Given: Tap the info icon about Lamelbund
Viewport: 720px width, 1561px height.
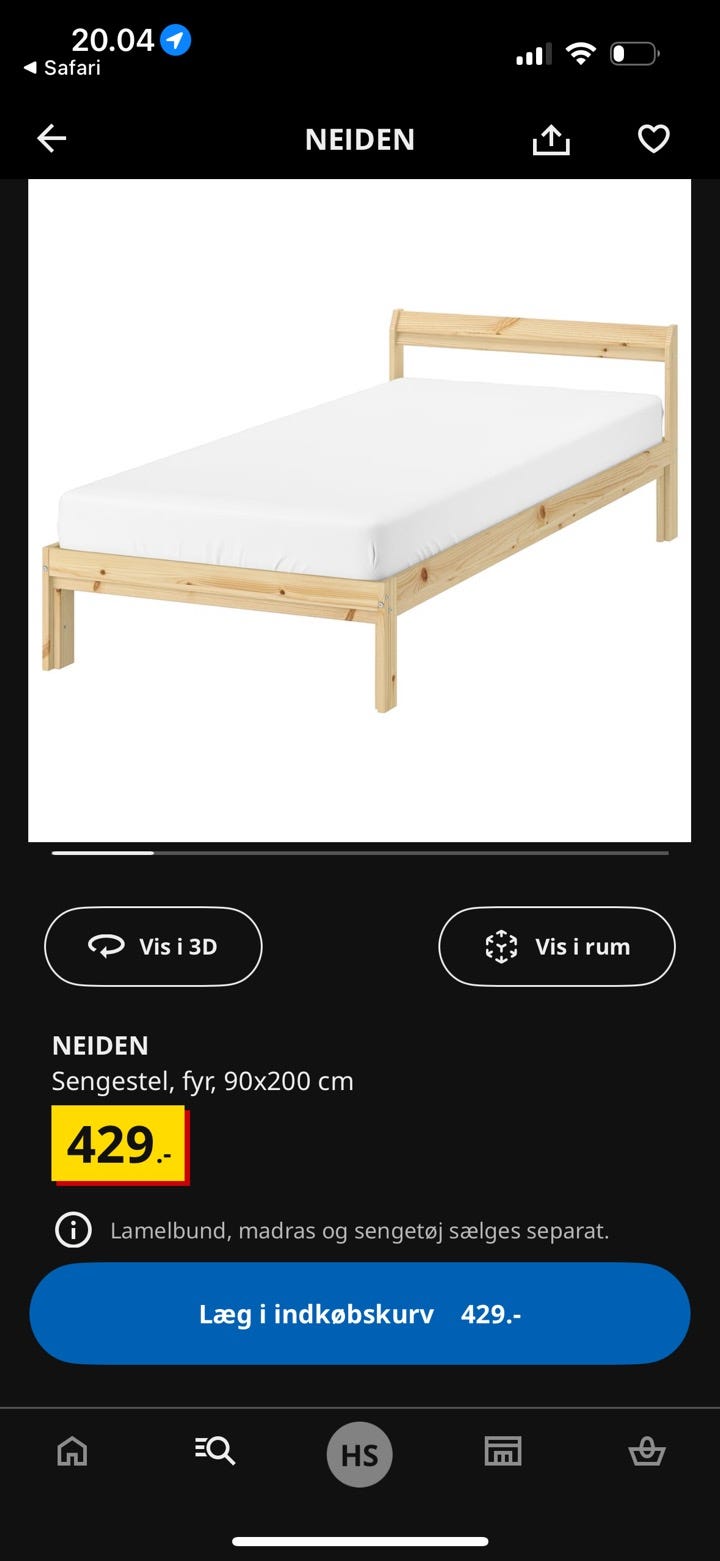Looking at the screenshot, I should point(73,1230).
